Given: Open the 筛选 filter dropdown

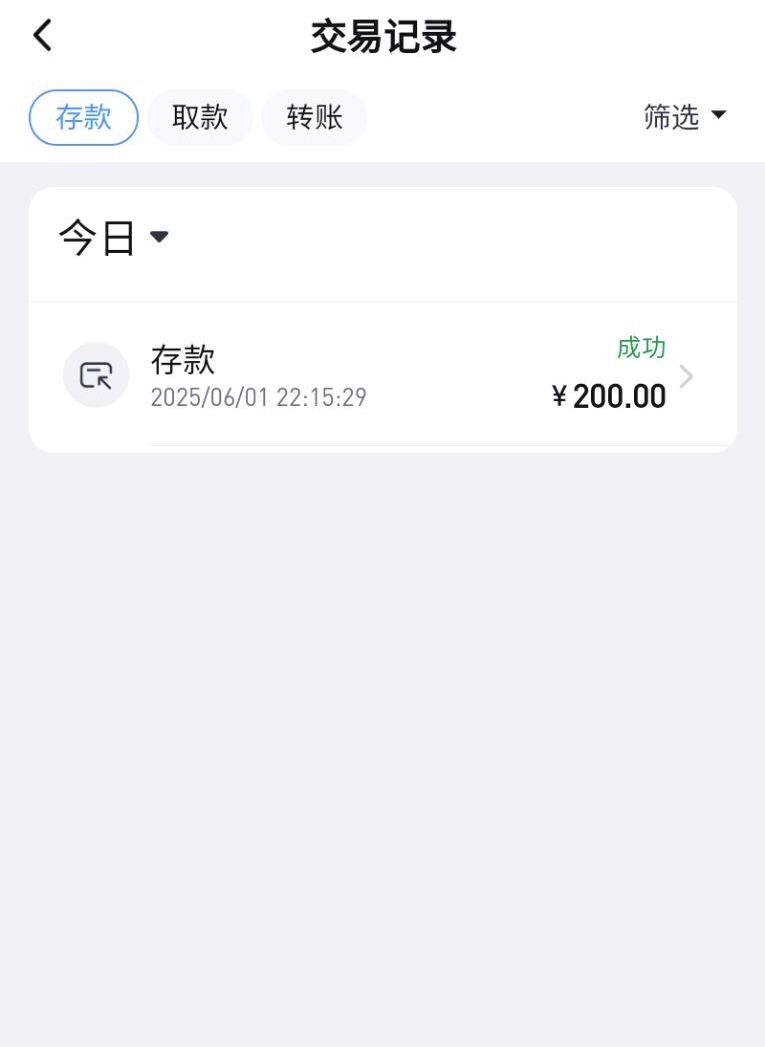Looking at the screenshot, I should click(684, 117).
